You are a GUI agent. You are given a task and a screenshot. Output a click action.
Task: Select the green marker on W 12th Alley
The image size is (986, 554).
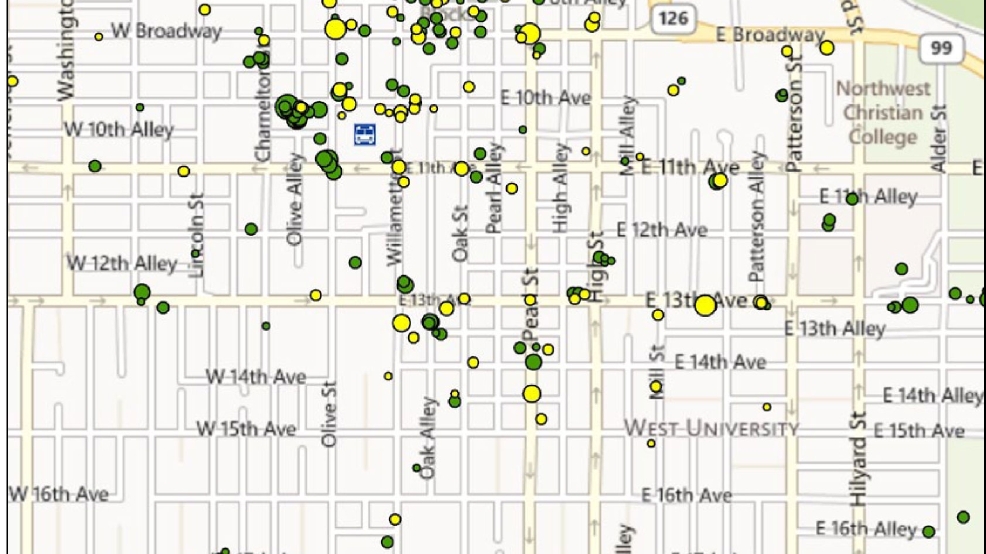[x=195, y=254]
